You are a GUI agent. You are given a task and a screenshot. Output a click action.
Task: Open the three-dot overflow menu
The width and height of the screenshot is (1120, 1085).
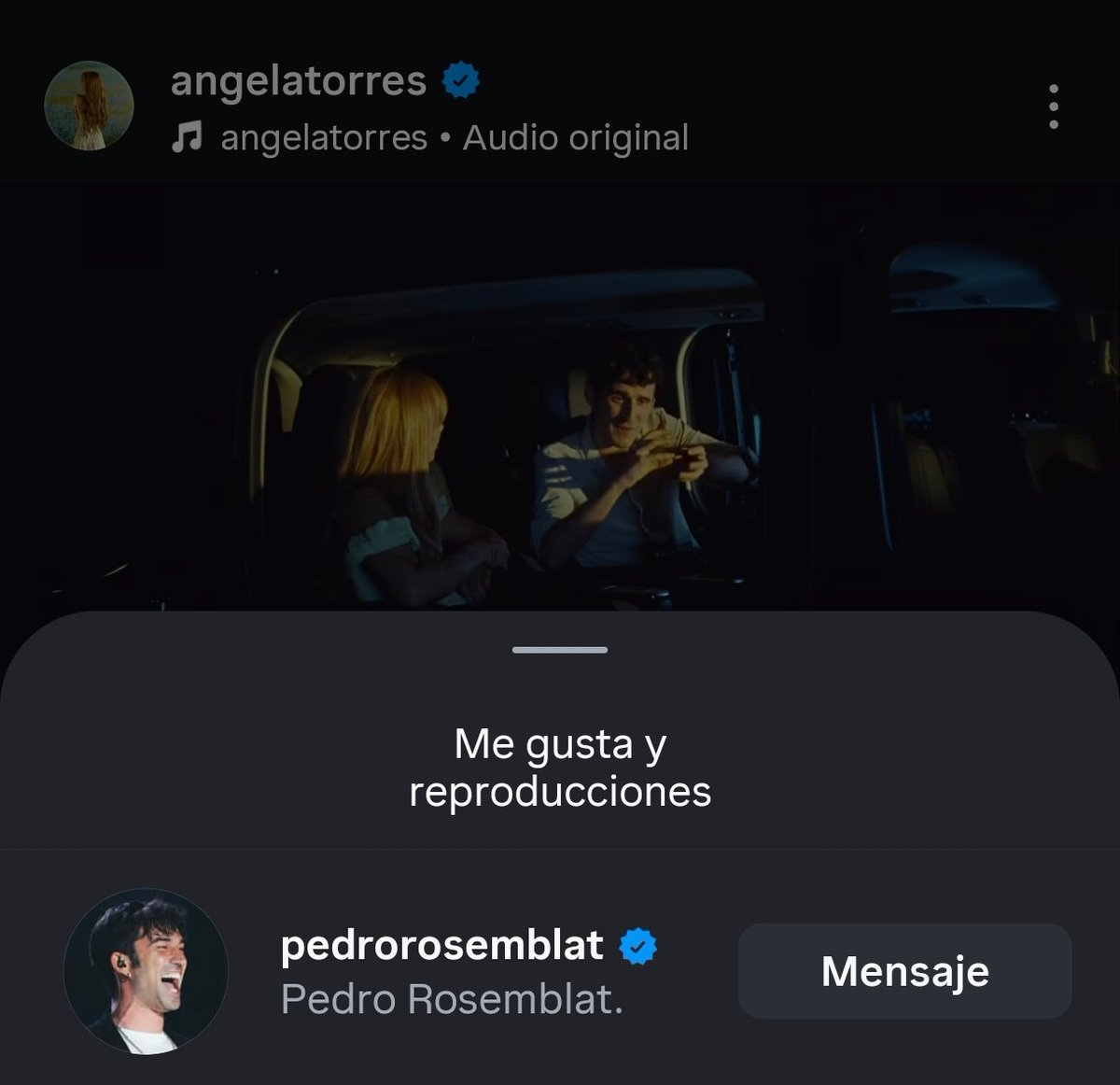pyautogui.click(x=1053, y=106)
